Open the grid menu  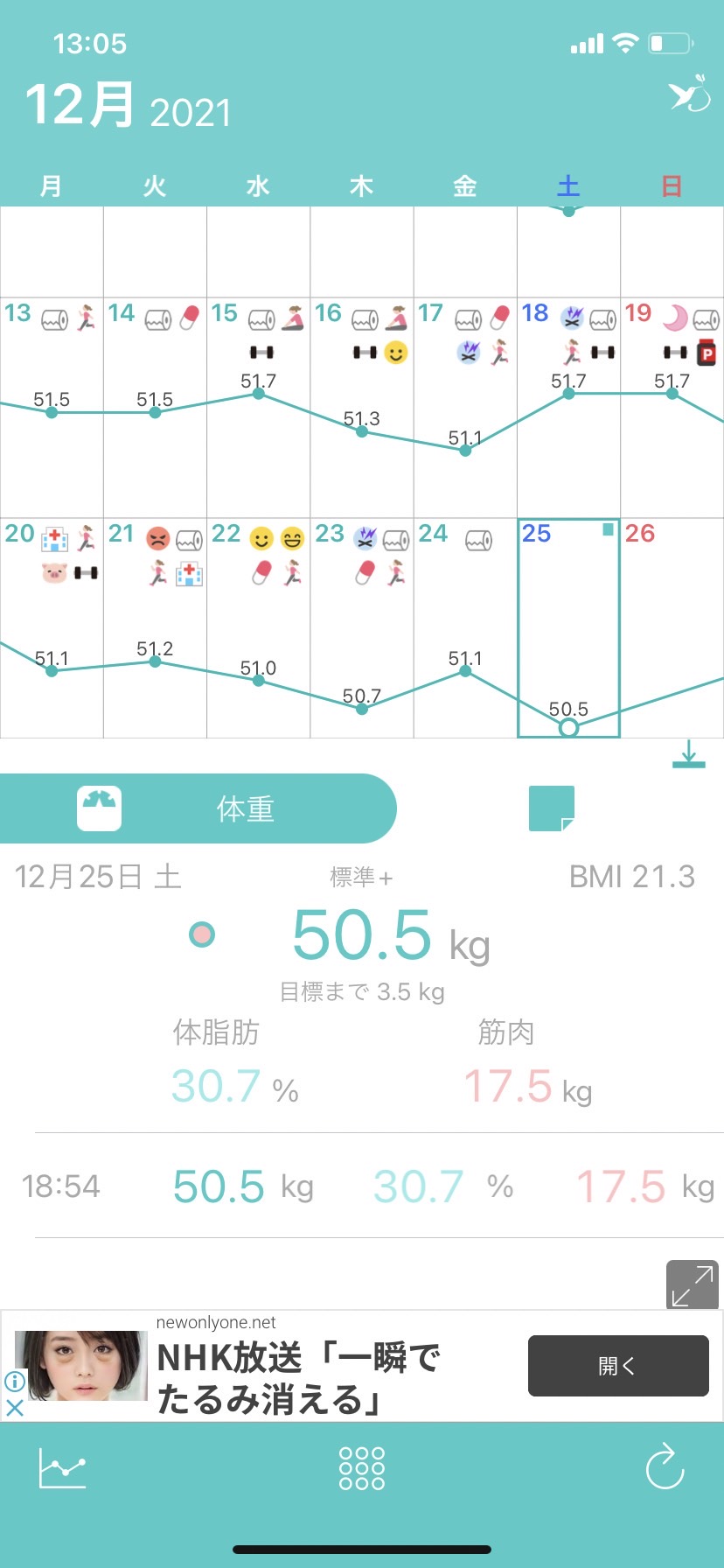(362, 1468)
